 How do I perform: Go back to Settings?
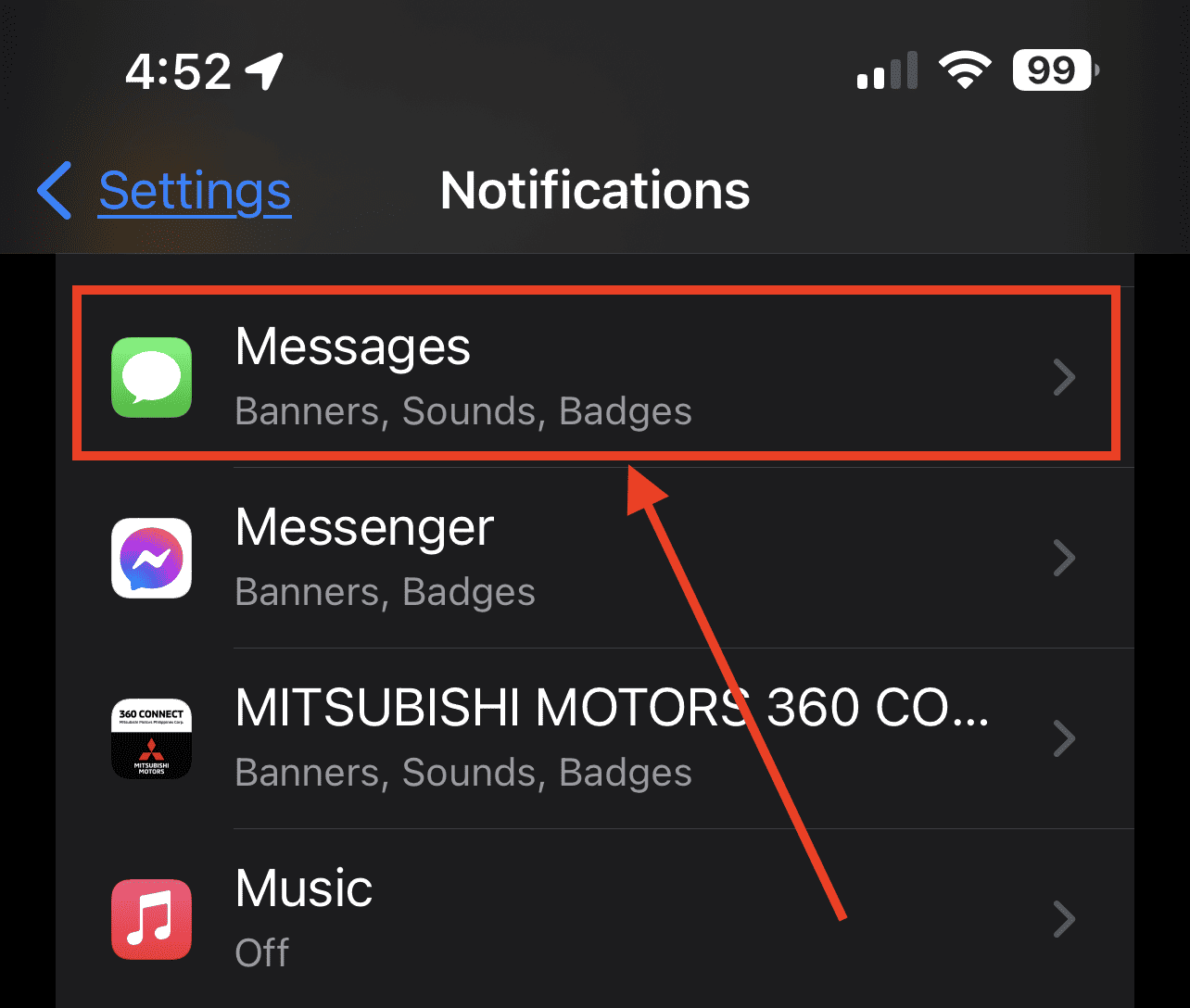(x=167, y=191)
